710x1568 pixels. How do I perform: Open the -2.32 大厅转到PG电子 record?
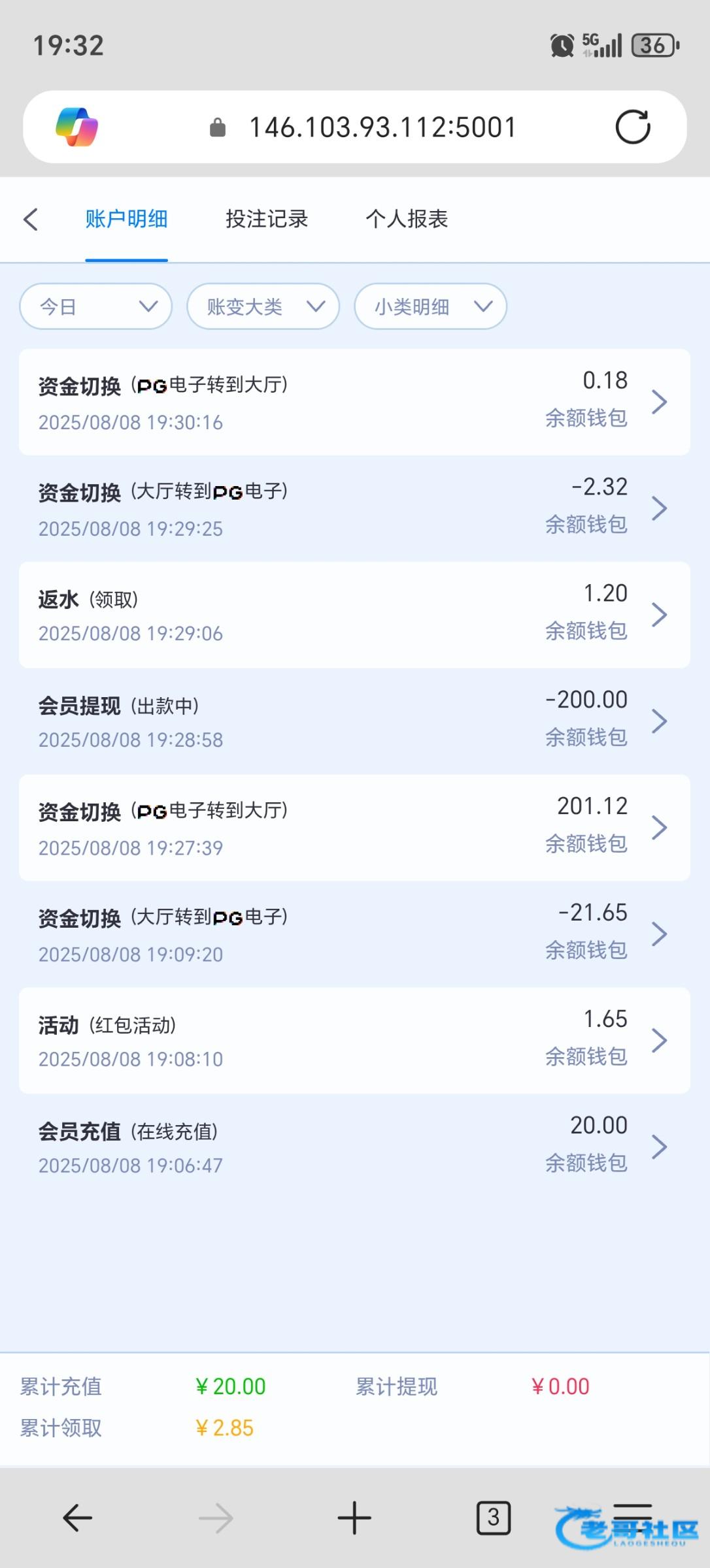[x=354, y=508]
